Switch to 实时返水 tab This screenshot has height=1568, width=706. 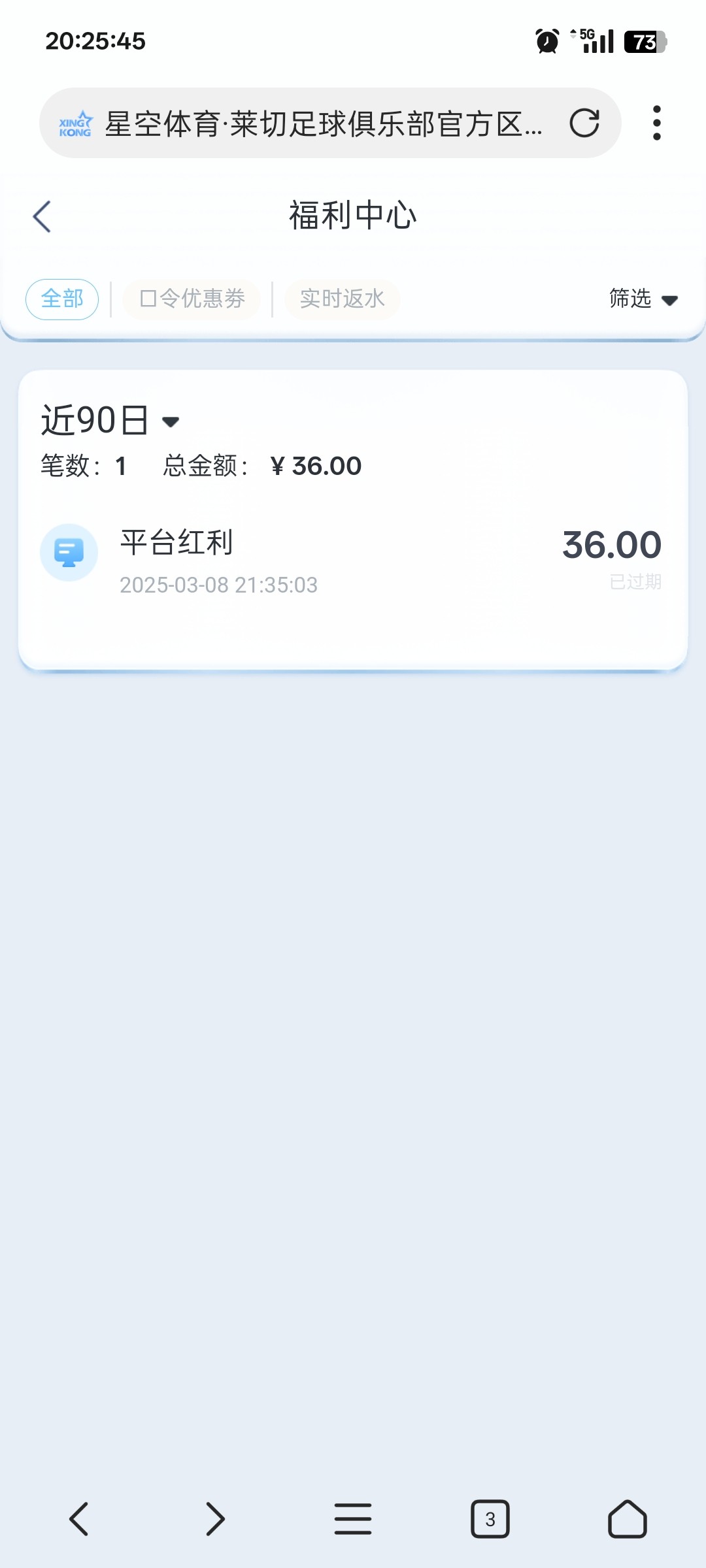coord(343,299)
